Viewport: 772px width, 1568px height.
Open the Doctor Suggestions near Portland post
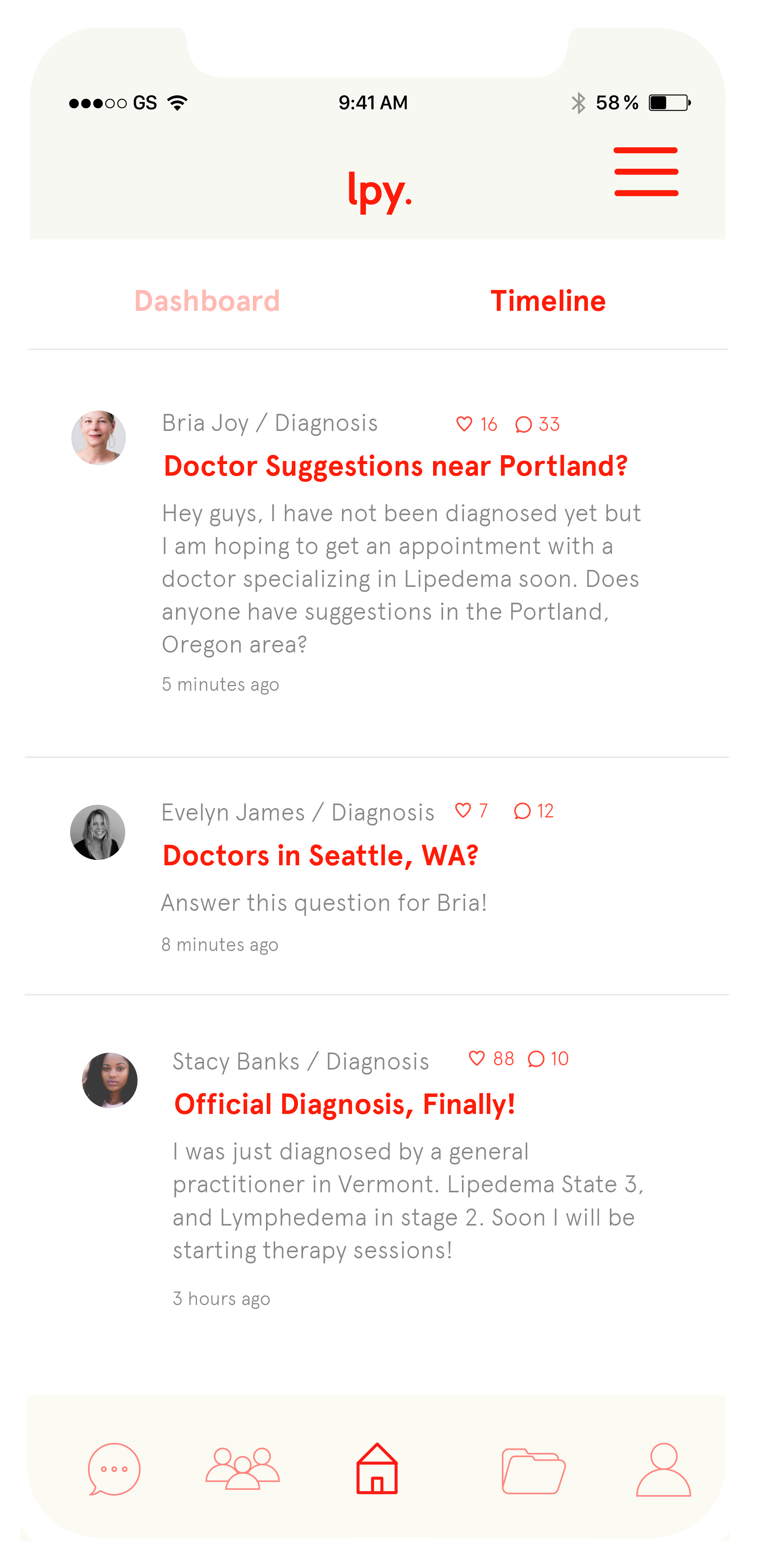[x=395, y=466]
